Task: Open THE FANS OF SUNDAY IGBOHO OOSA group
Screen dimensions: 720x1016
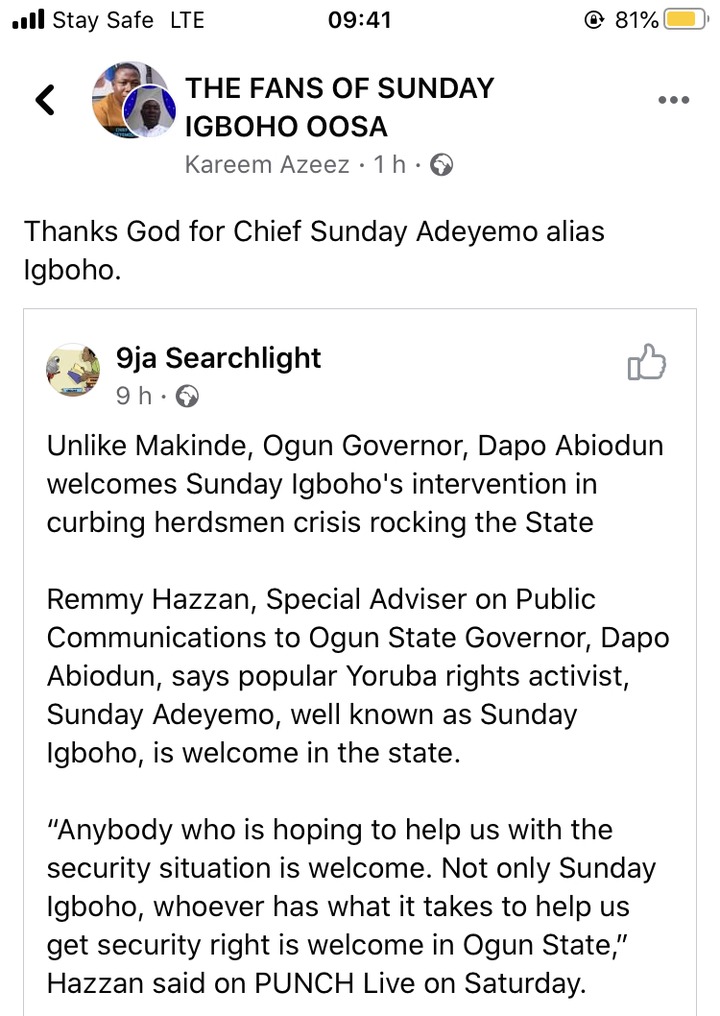Action: [x=339, y=107]
